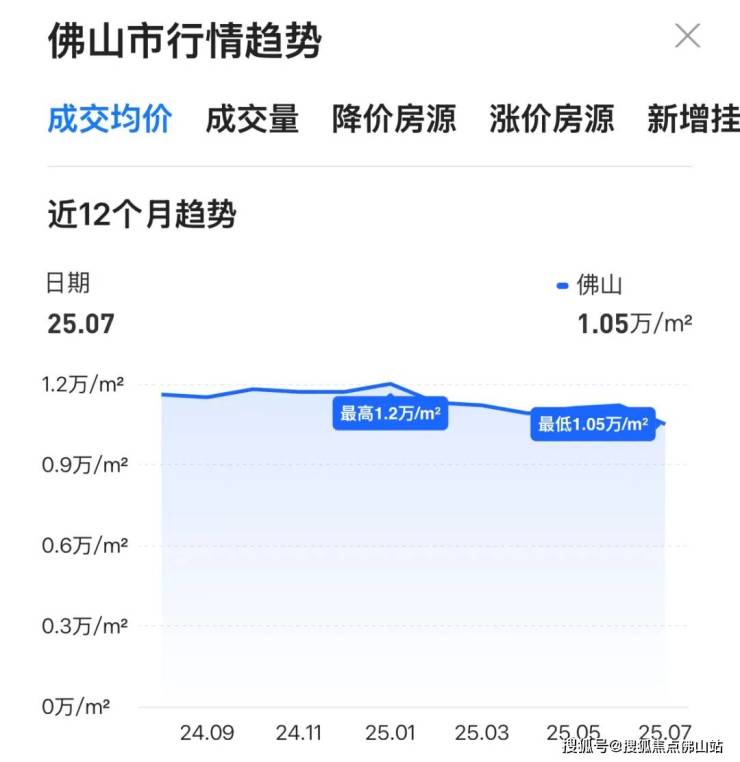This screenshot has height=762, width=740.
Task: Select the 成交均价 tab
Action: click(x=110, y=119)
